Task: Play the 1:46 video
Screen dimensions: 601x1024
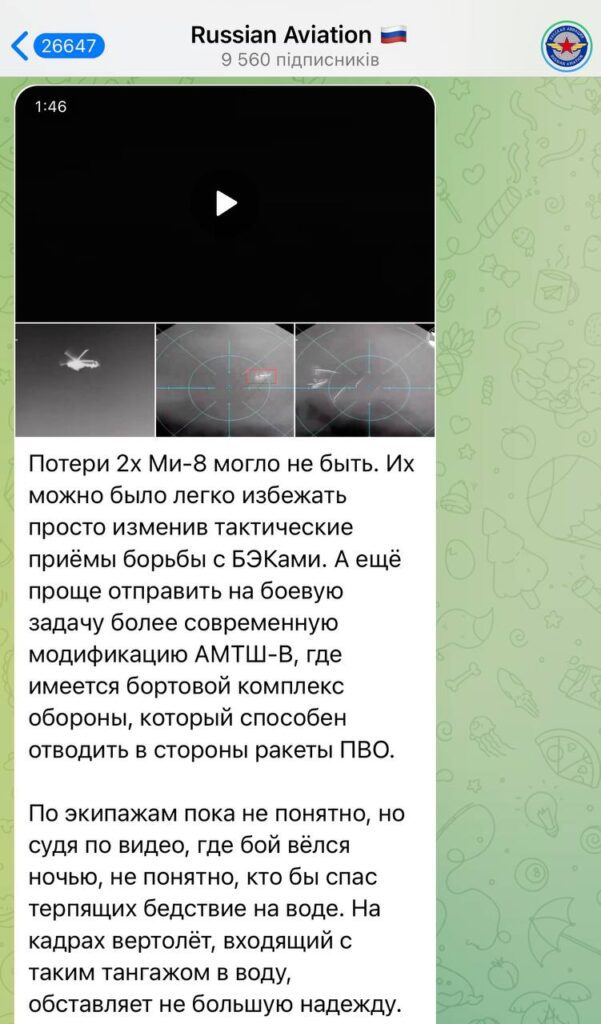Action: pos(226,203)
